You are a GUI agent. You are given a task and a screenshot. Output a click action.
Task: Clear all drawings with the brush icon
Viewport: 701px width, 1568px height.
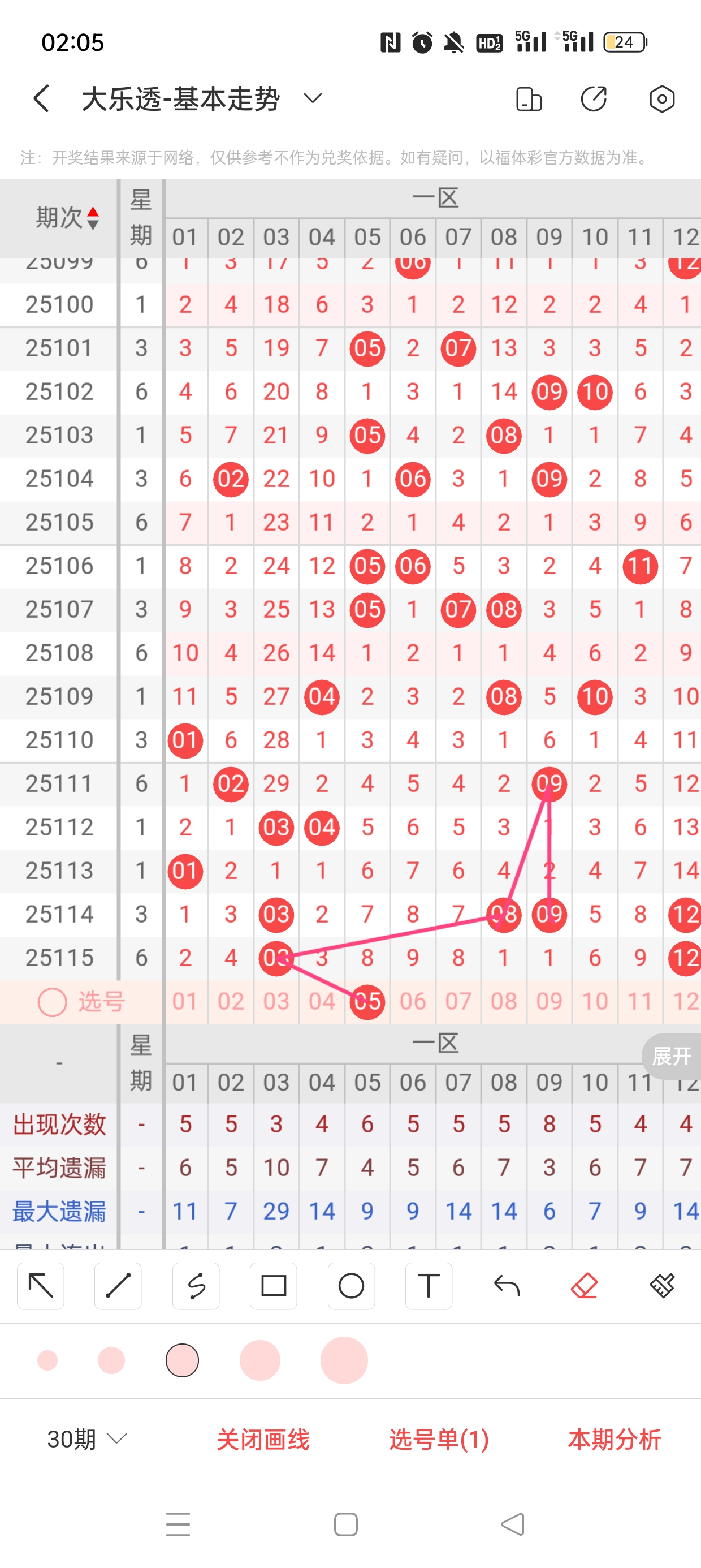(x=662, y=1286)
